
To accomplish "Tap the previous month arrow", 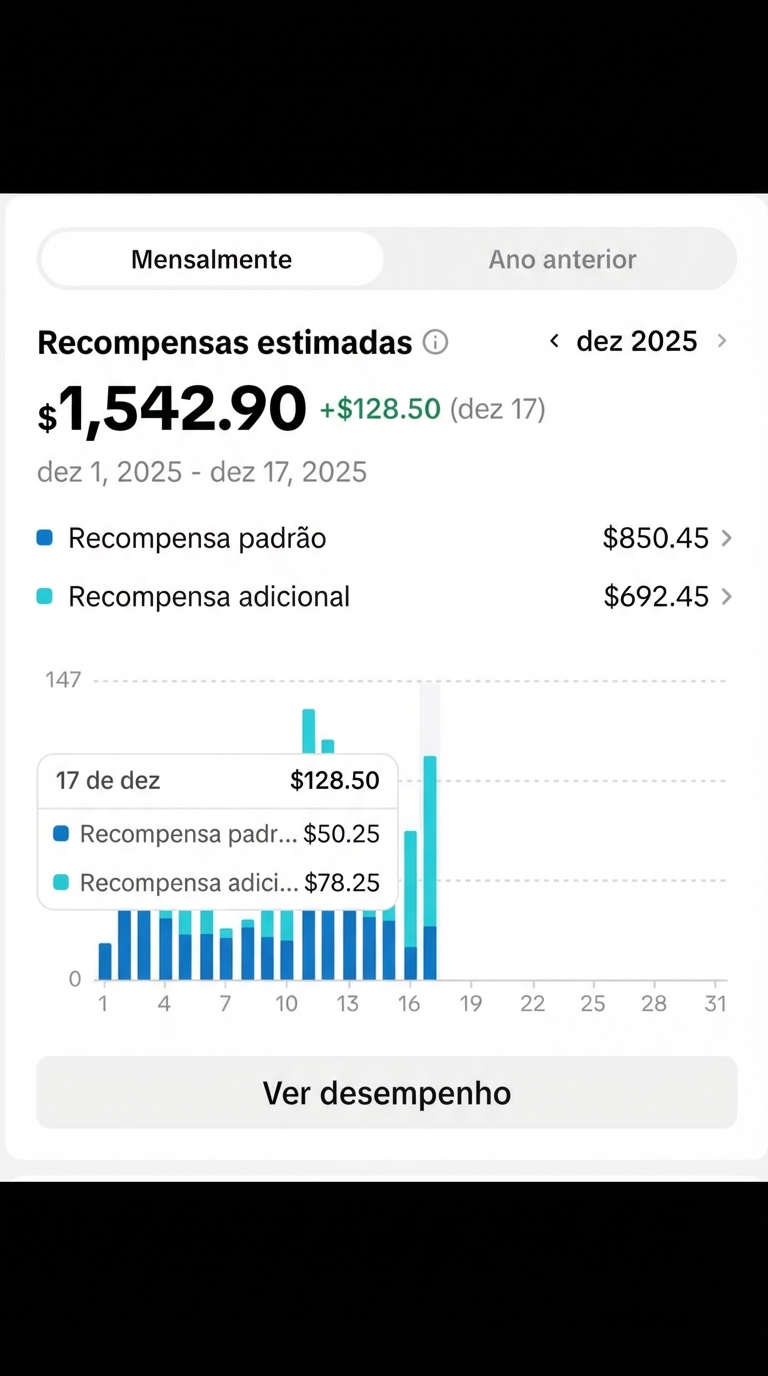I will (x=554, y=340).
